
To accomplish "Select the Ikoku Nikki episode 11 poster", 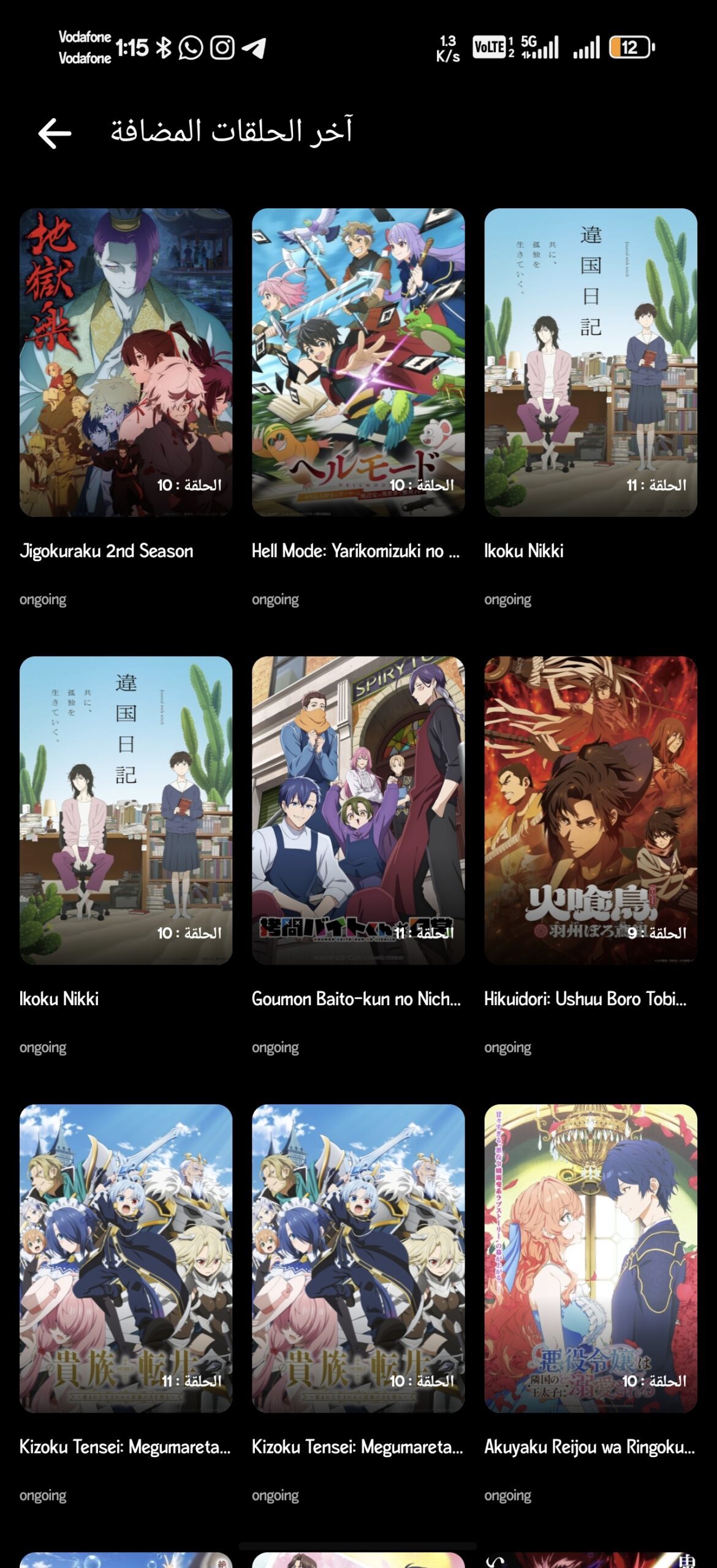I will pyautogui.click(x=590, y=361).
